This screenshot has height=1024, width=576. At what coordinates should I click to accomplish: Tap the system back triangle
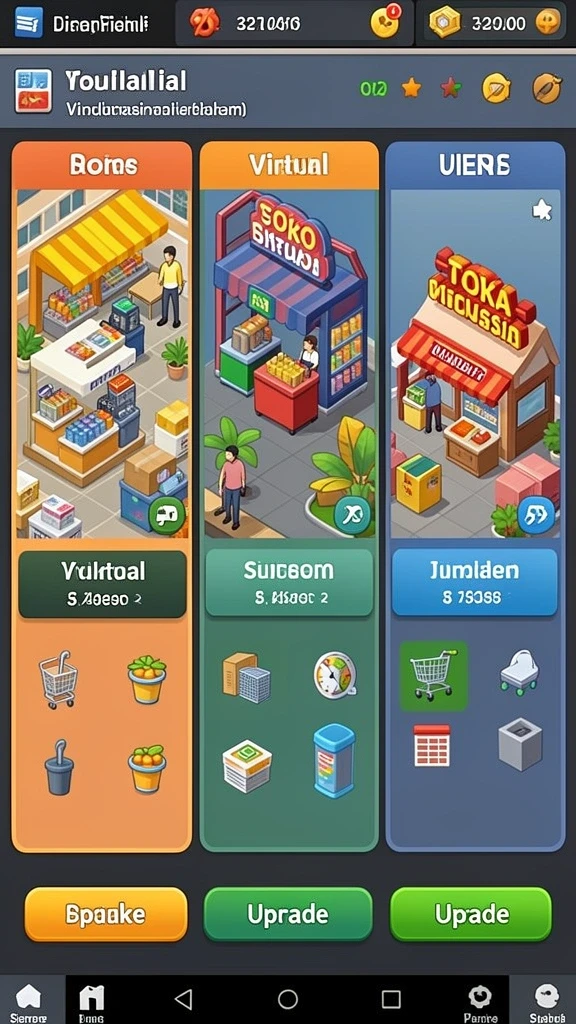(x=184, y=999)
